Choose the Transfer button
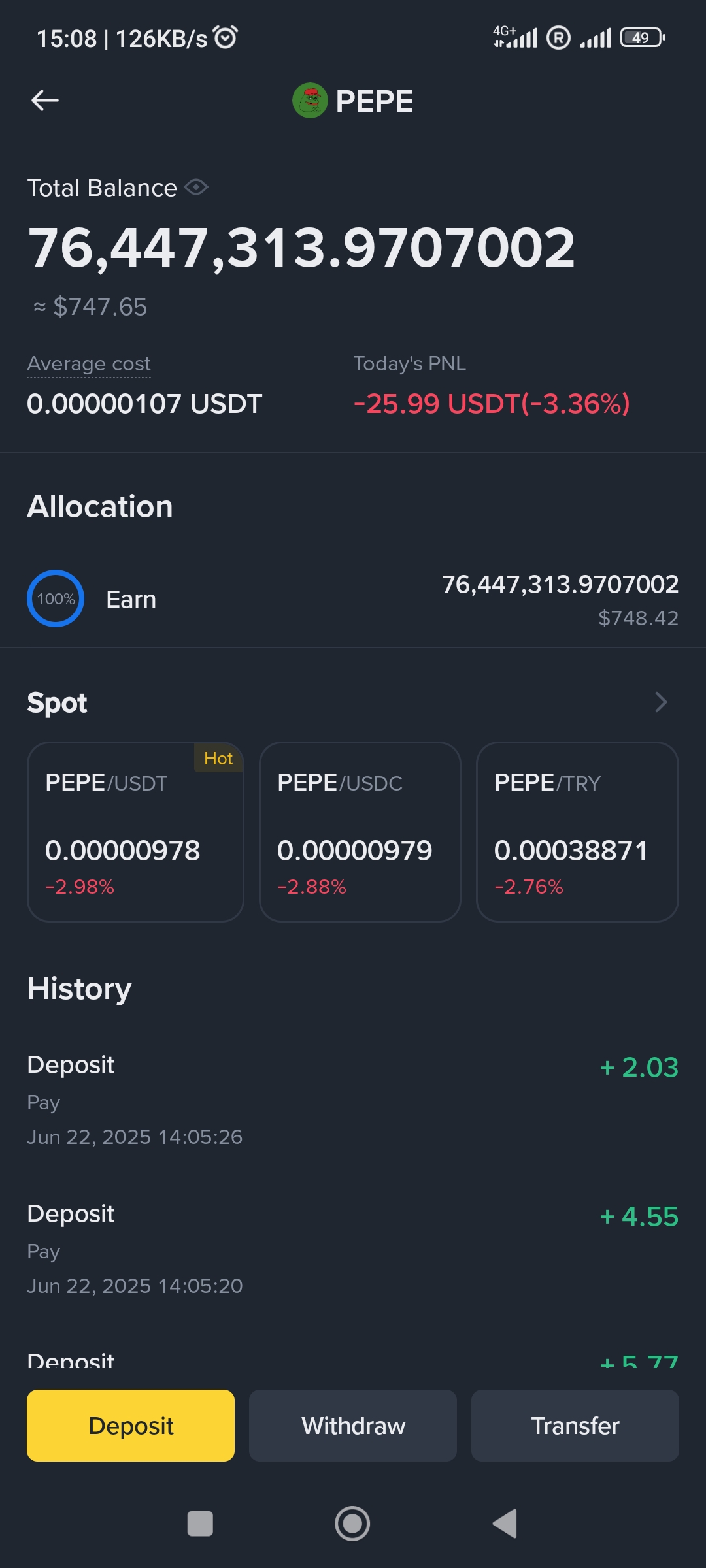 (x=575, y=1426)
